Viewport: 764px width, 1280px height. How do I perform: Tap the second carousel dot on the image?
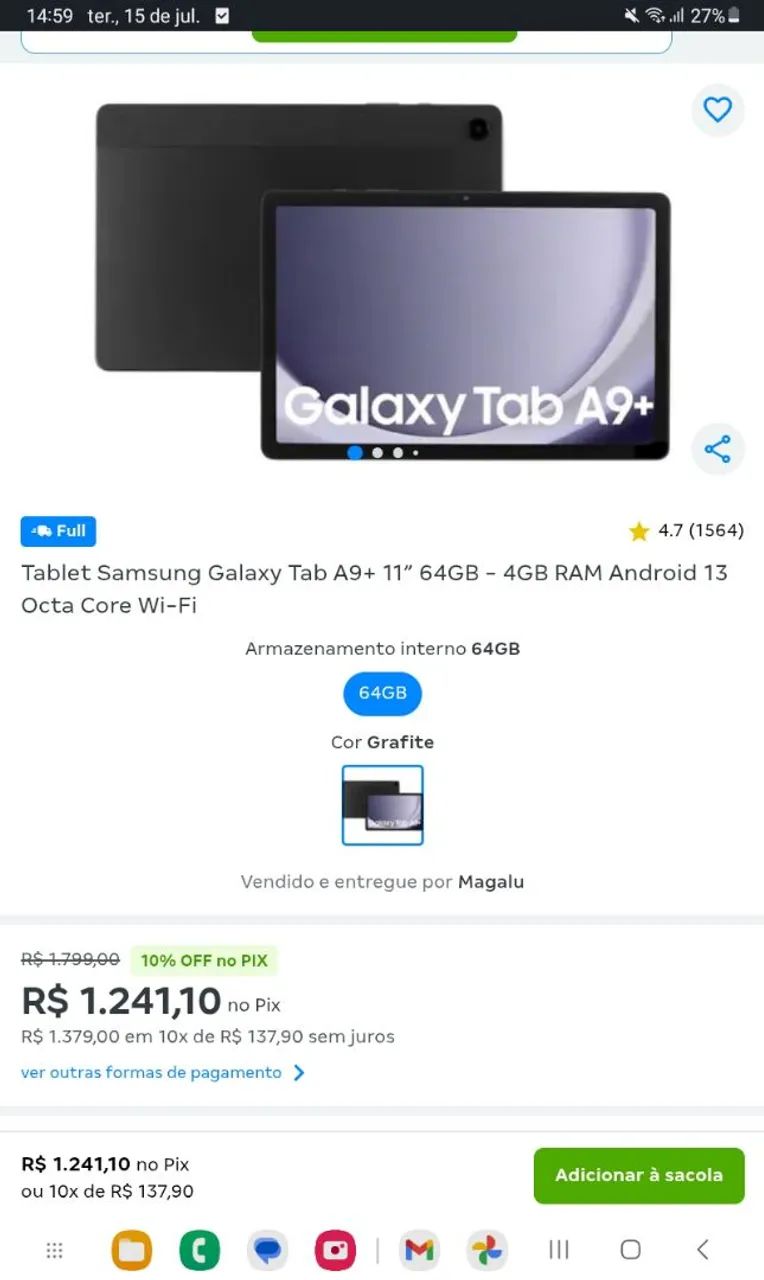[x=377, y=452]
